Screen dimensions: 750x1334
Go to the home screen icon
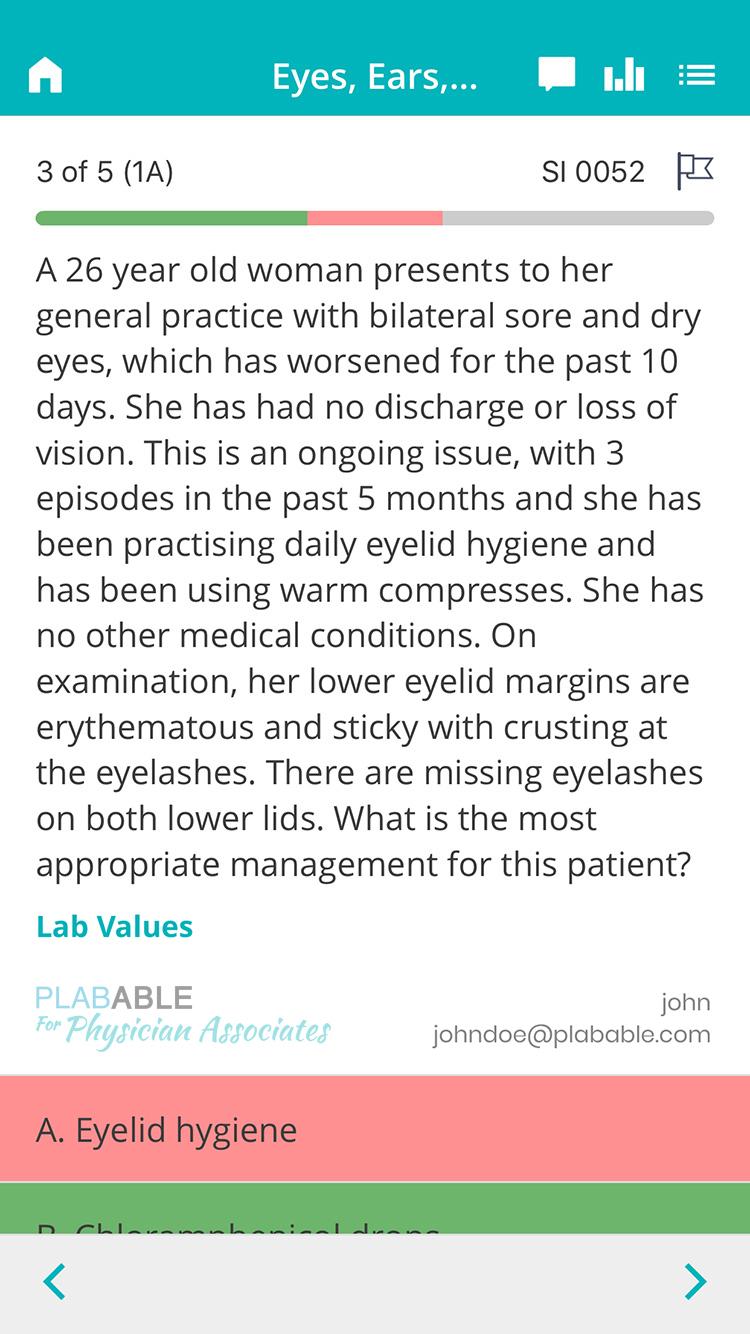click(46, 76)
